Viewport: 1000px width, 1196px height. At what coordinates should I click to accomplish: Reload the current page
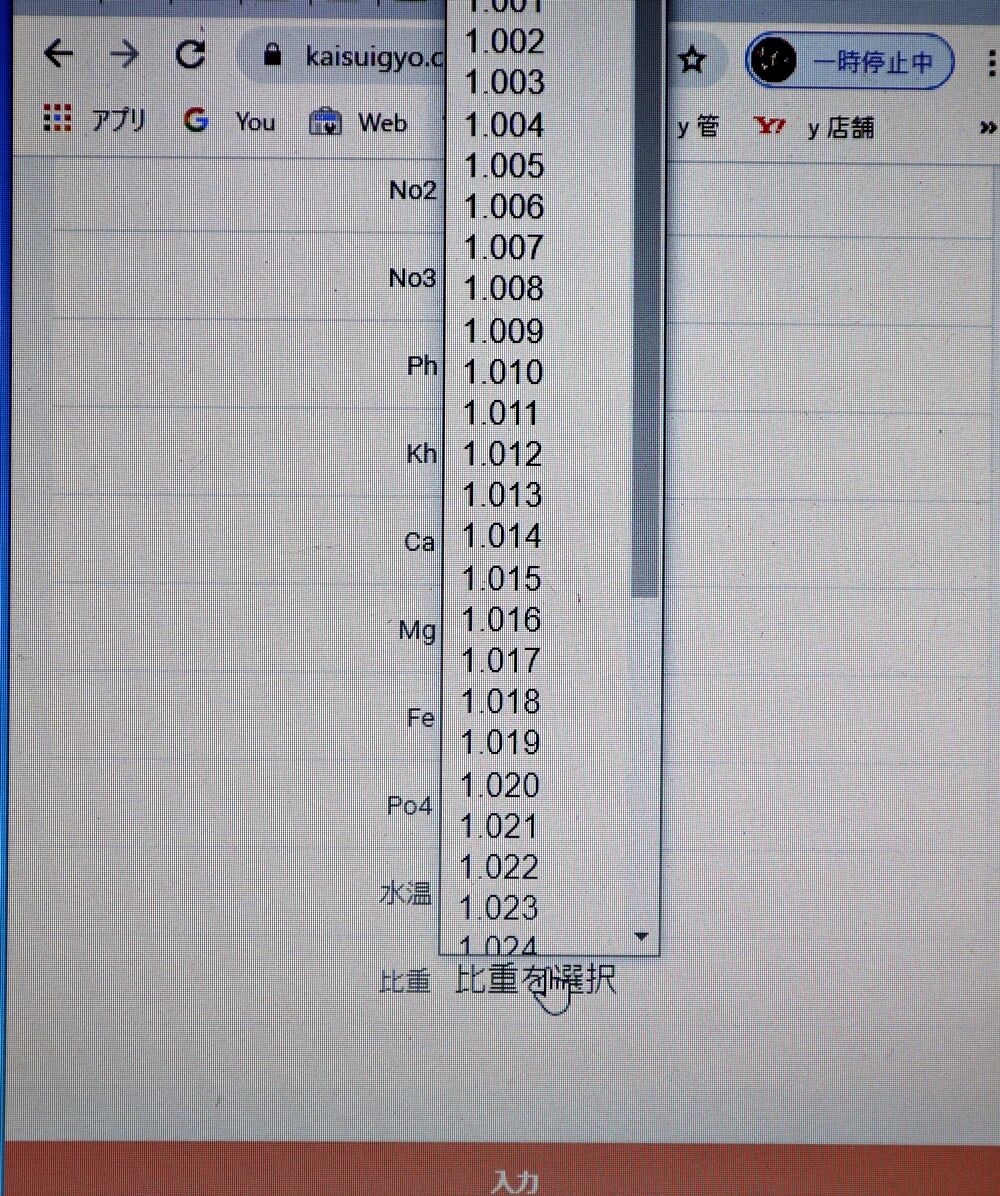(x=190, y=54)
